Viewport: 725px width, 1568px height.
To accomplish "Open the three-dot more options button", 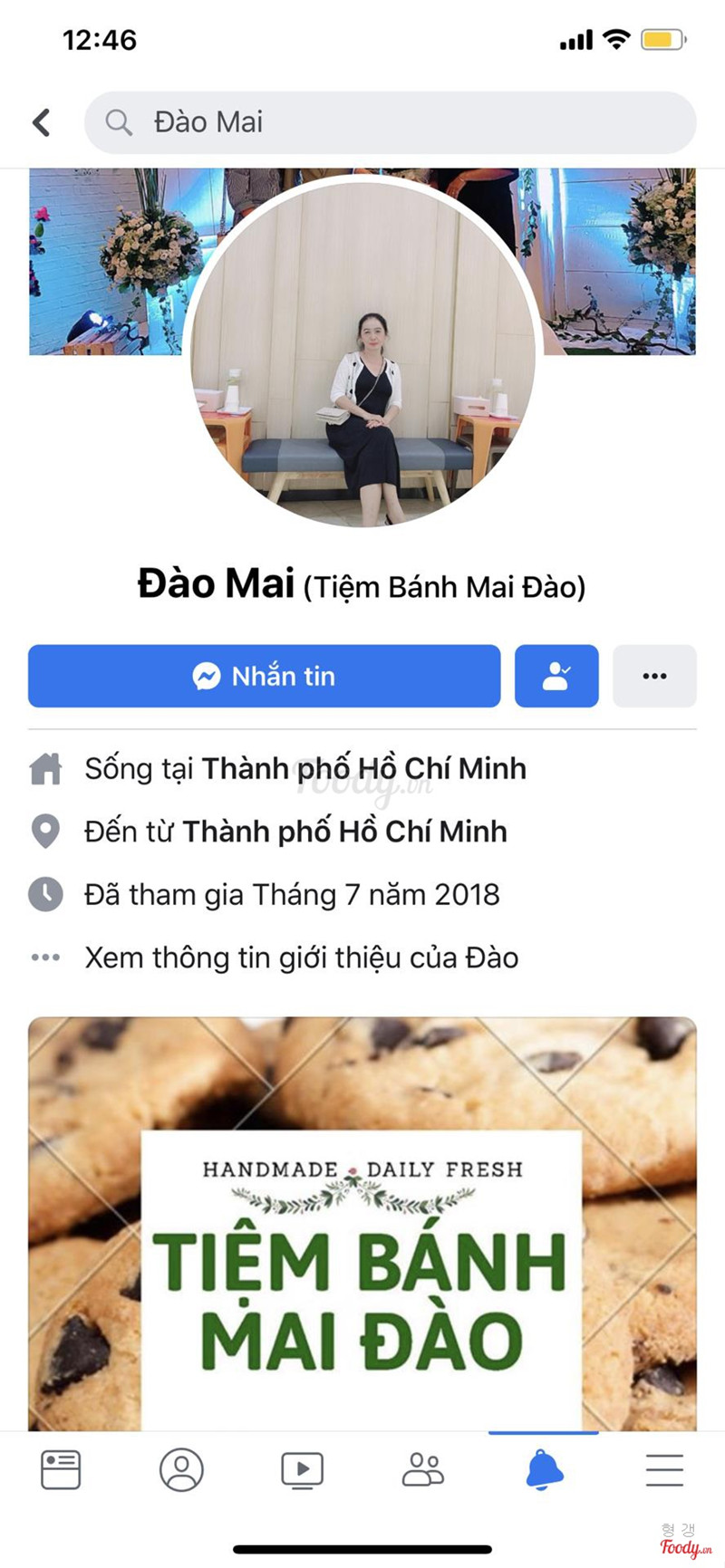I will point(654,676).
